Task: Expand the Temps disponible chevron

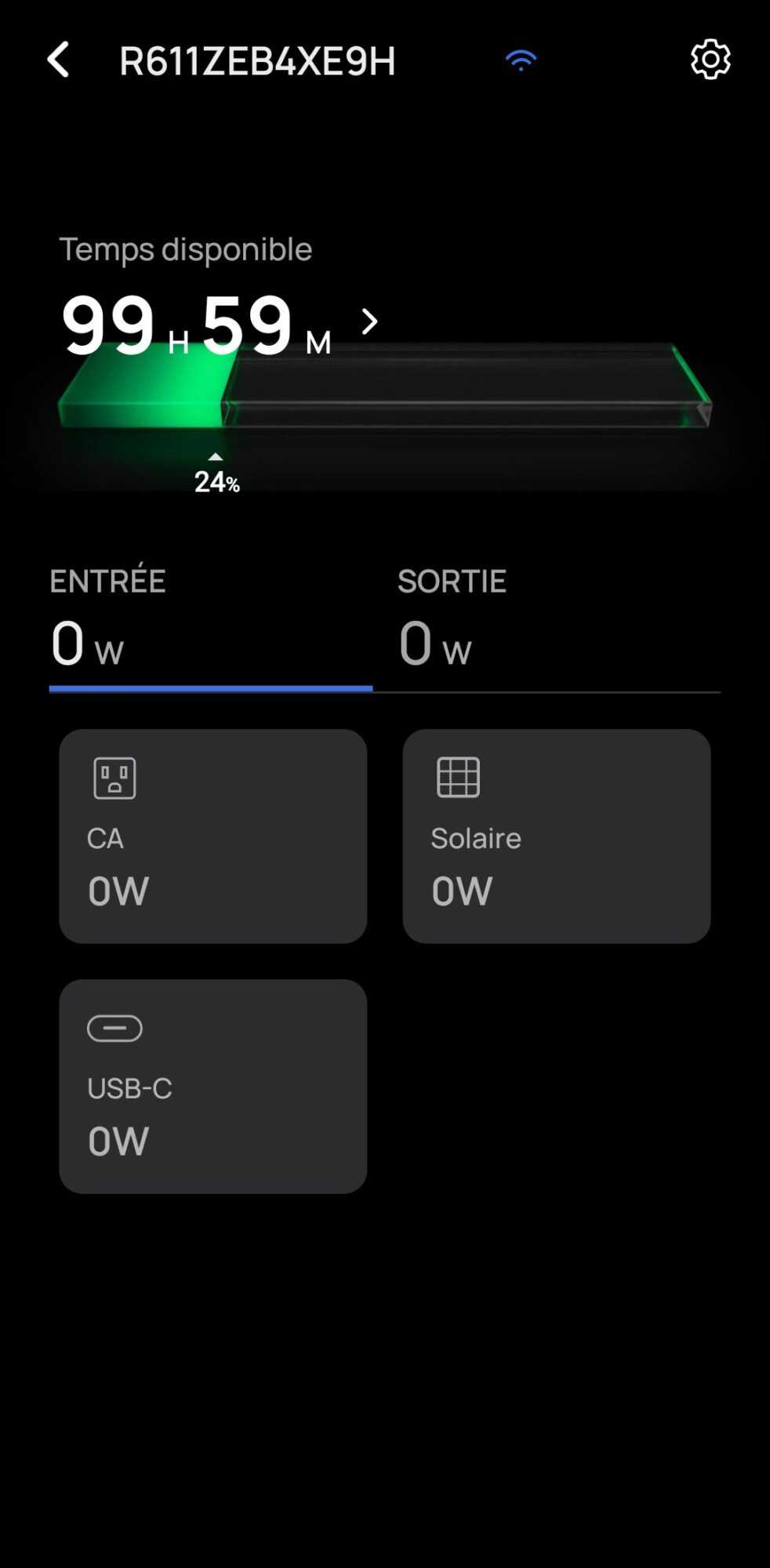Action: point(369,321)
